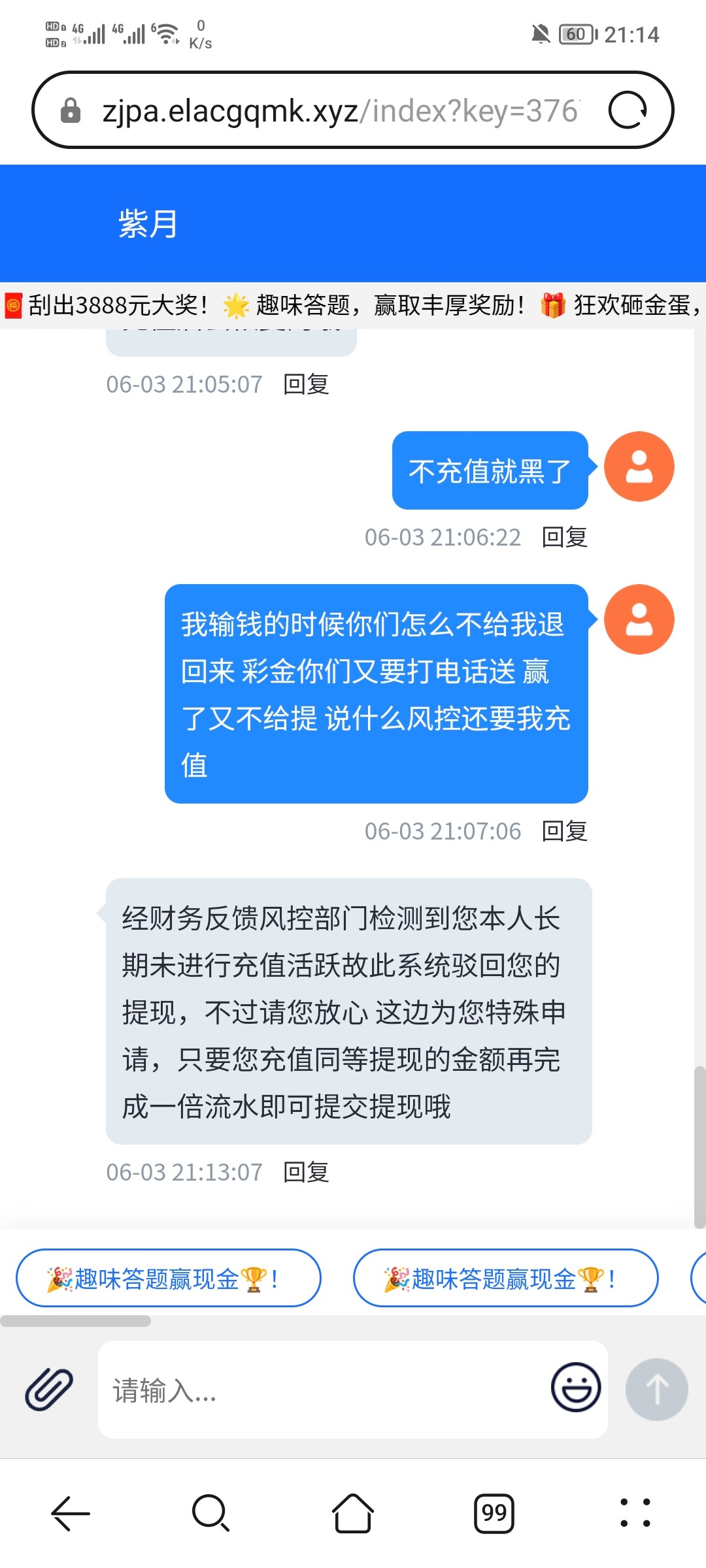Screen dimensions: 706x1568
Task: Tap the browser URL address field
Action: pyautogui.click(x=340, y=110)
